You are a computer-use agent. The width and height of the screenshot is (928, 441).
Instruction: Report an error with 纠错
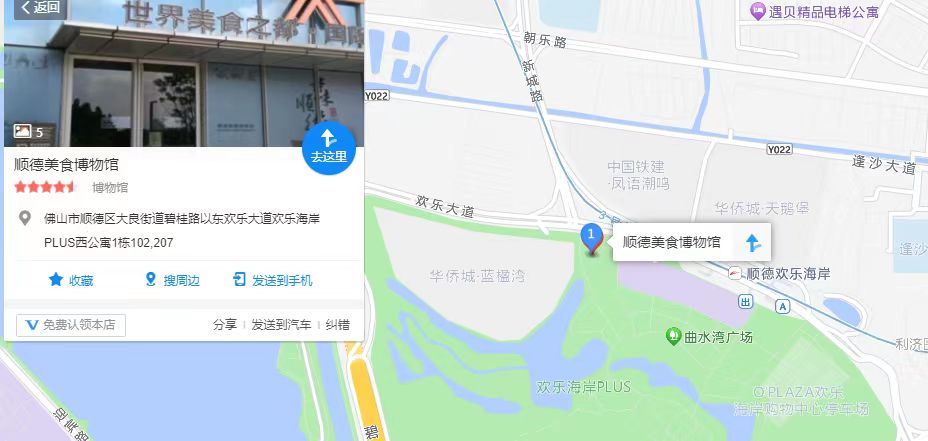338,325
